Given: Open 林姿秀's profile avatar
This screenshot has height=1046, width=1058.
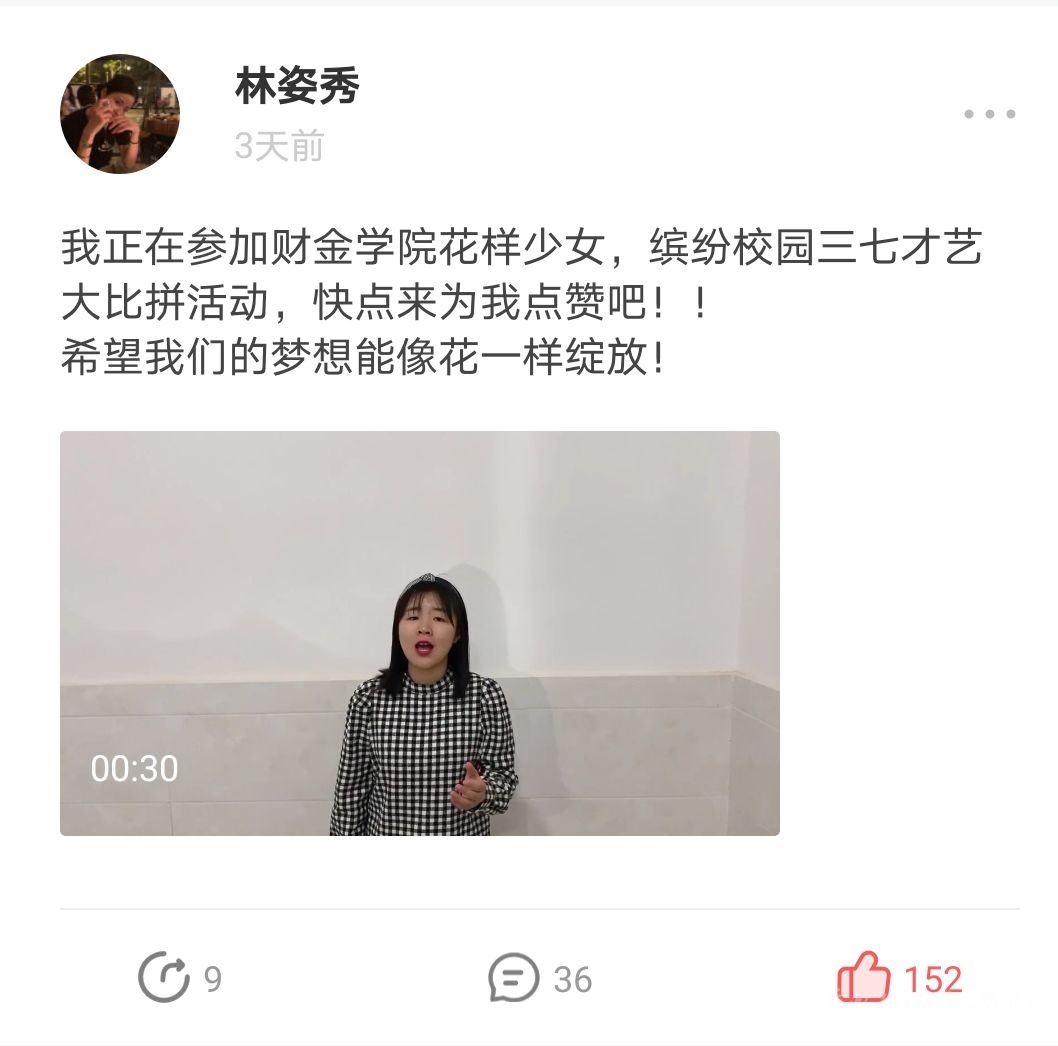Looking at the screenshot, I should coord(119,113).
